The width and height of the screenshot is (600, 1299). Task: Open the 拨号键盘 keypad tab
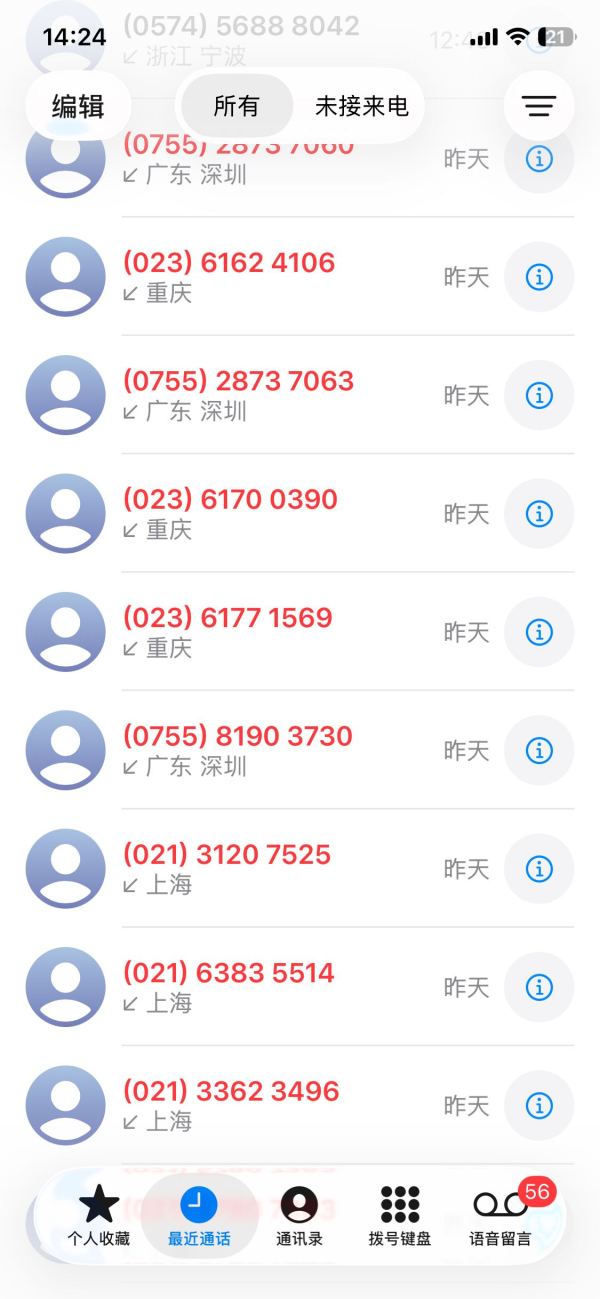pos(400,1216)
